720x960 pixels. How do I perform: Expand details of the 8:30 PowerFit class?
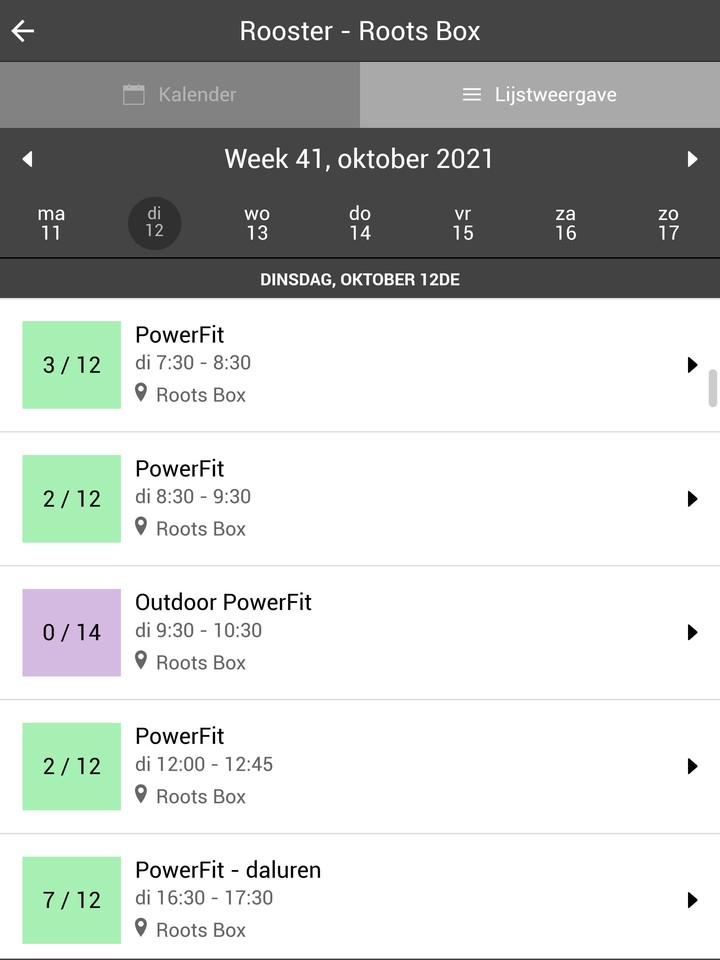click(x=692, y=498)
